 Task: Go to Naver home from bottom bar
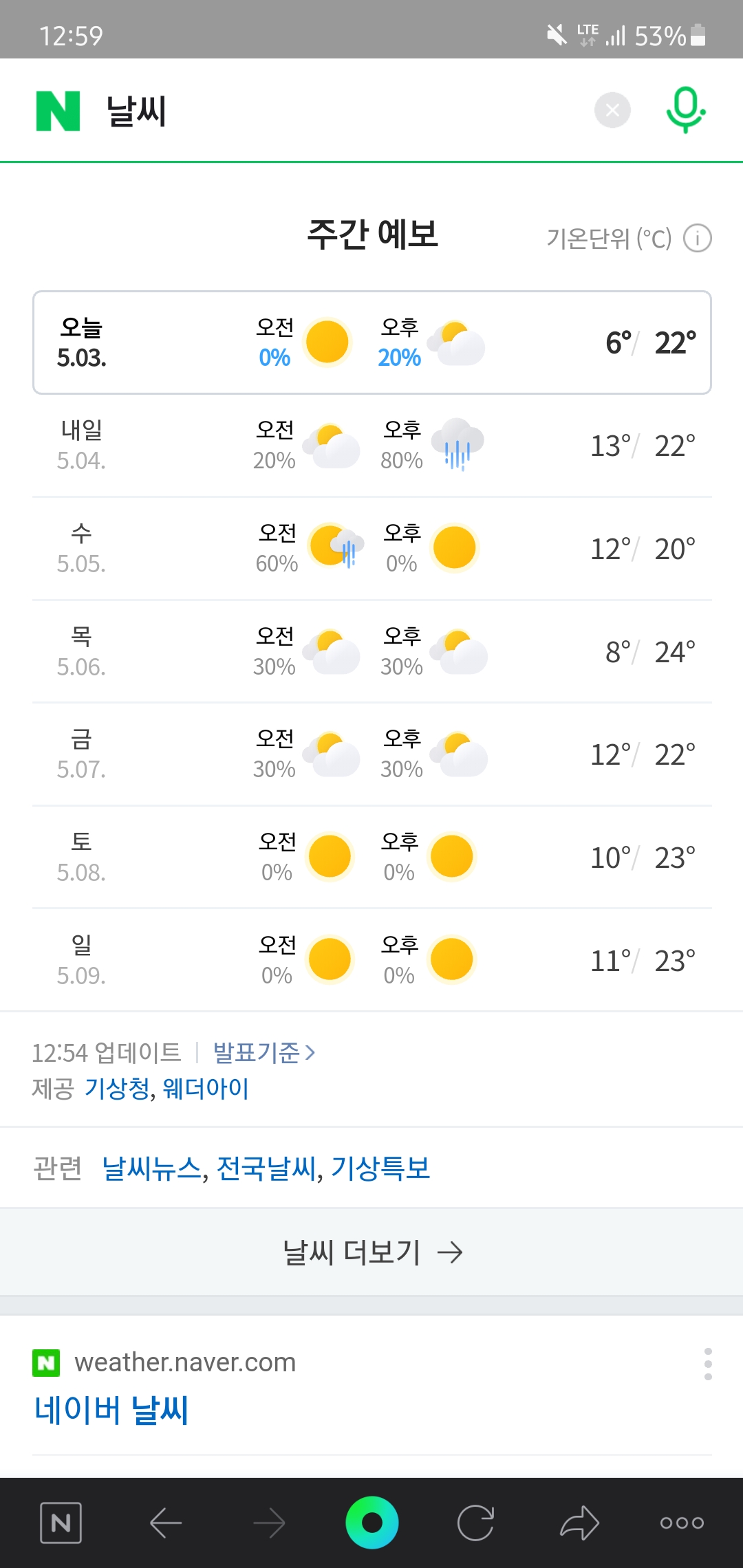click(61, 1523)
